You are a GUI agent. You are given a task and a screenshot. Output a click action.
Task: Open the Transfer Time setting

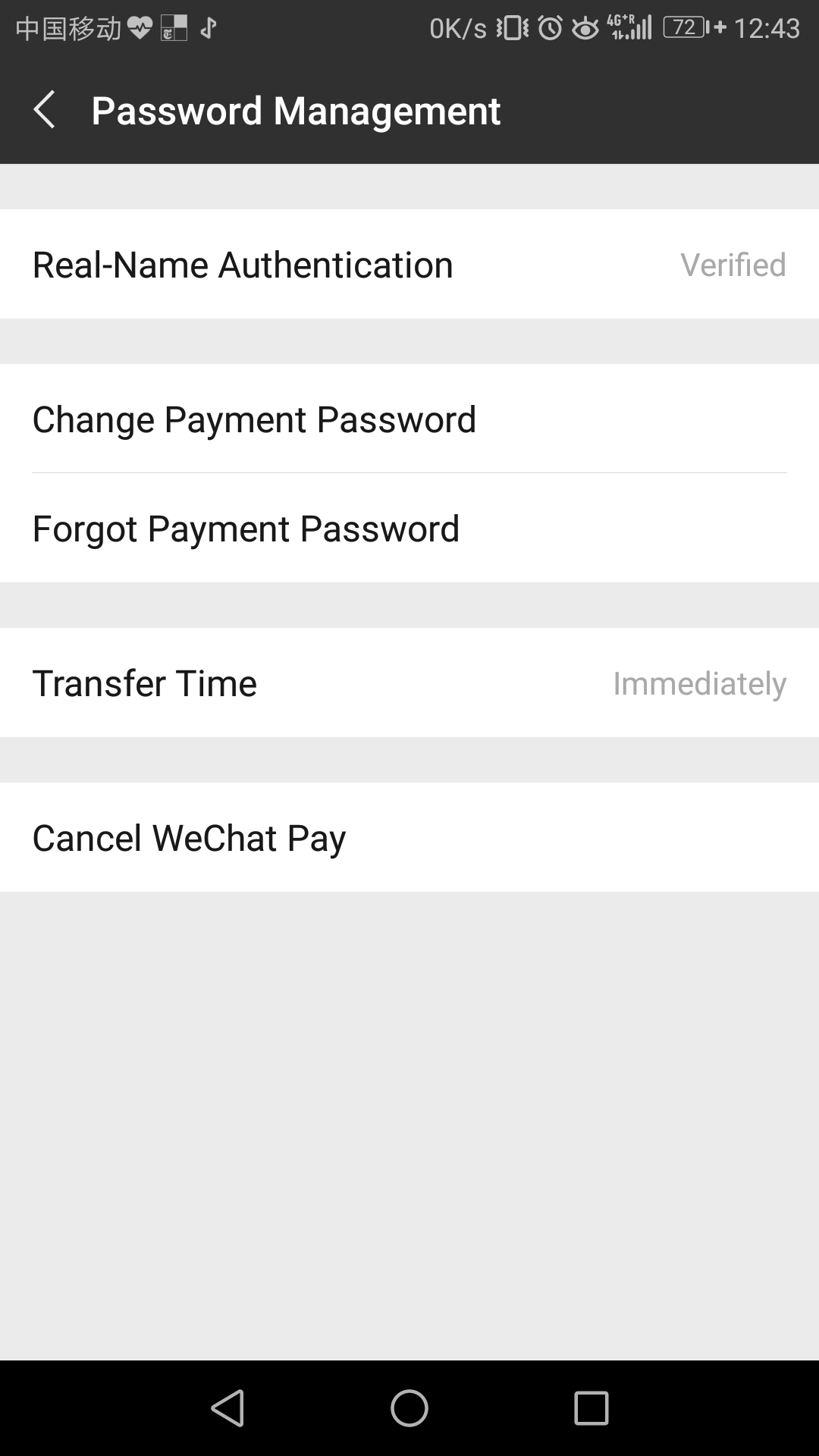click(409, 683)
